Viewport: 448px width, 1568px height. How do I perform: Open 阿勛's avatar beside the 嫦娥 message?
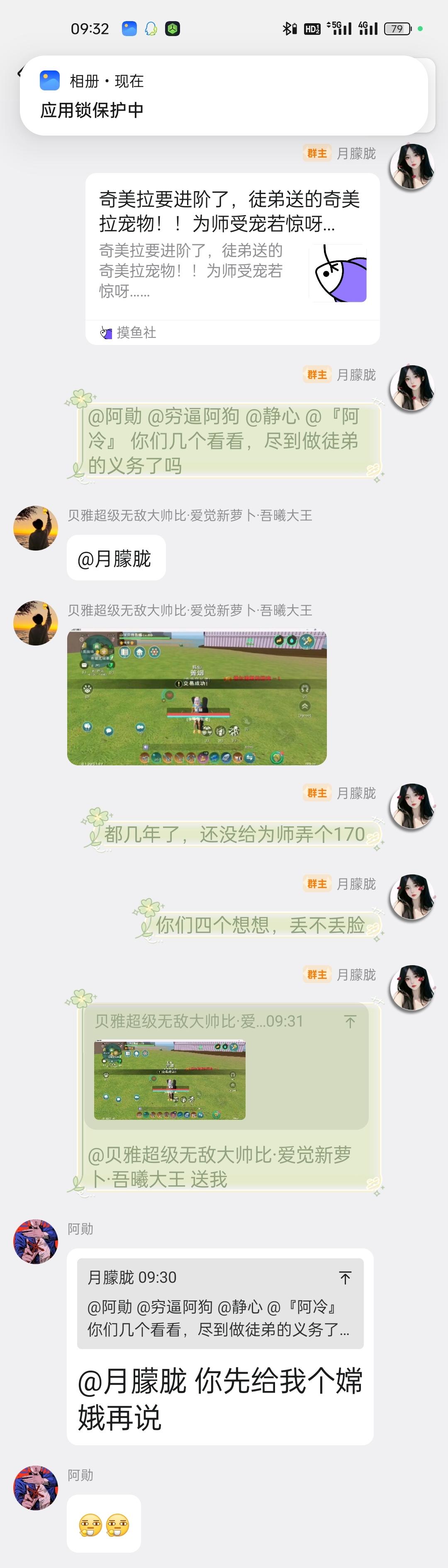[35, 1242]
